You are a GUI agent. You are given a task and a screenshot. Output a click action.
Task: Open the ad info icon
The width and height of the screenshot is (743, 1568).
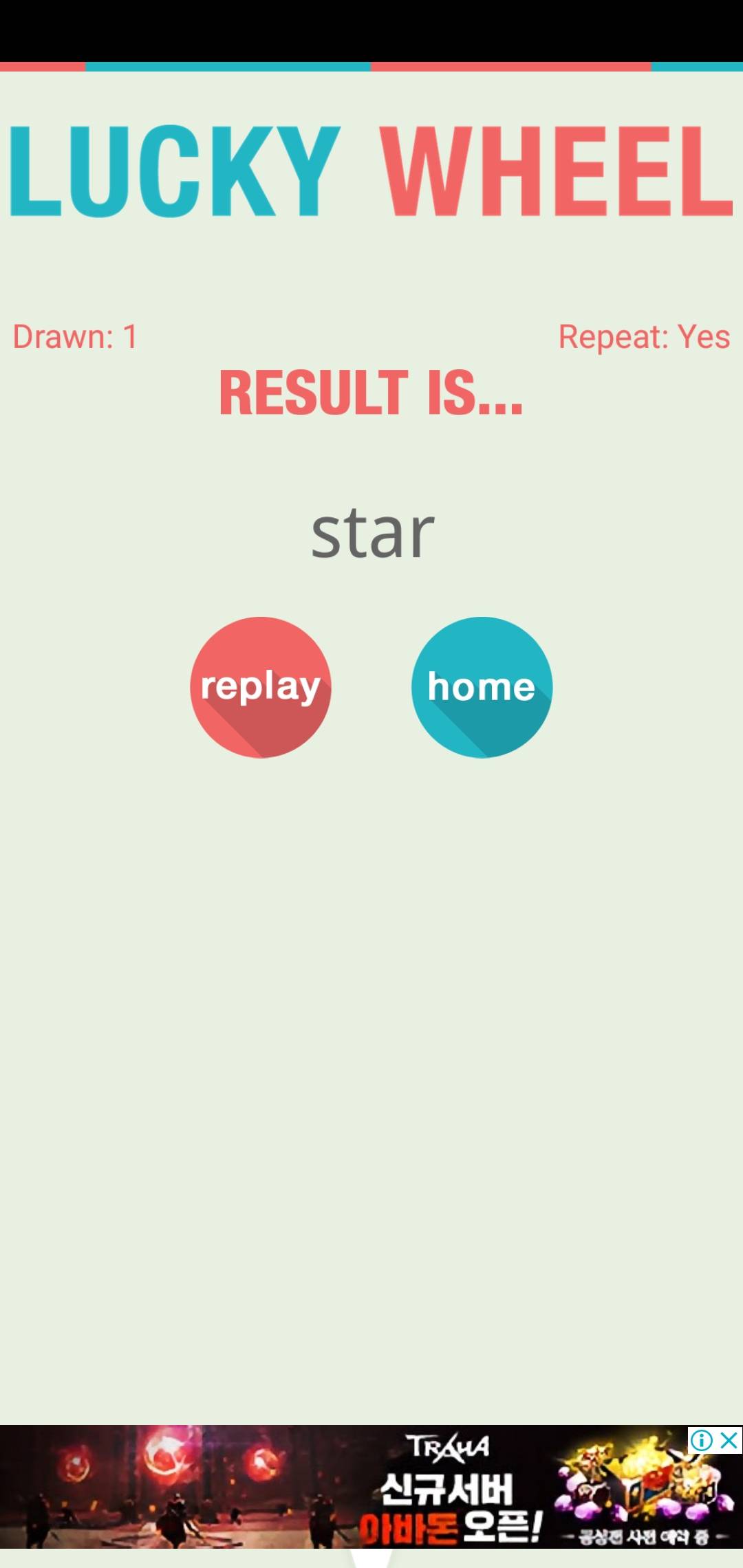pos(701,1440)
